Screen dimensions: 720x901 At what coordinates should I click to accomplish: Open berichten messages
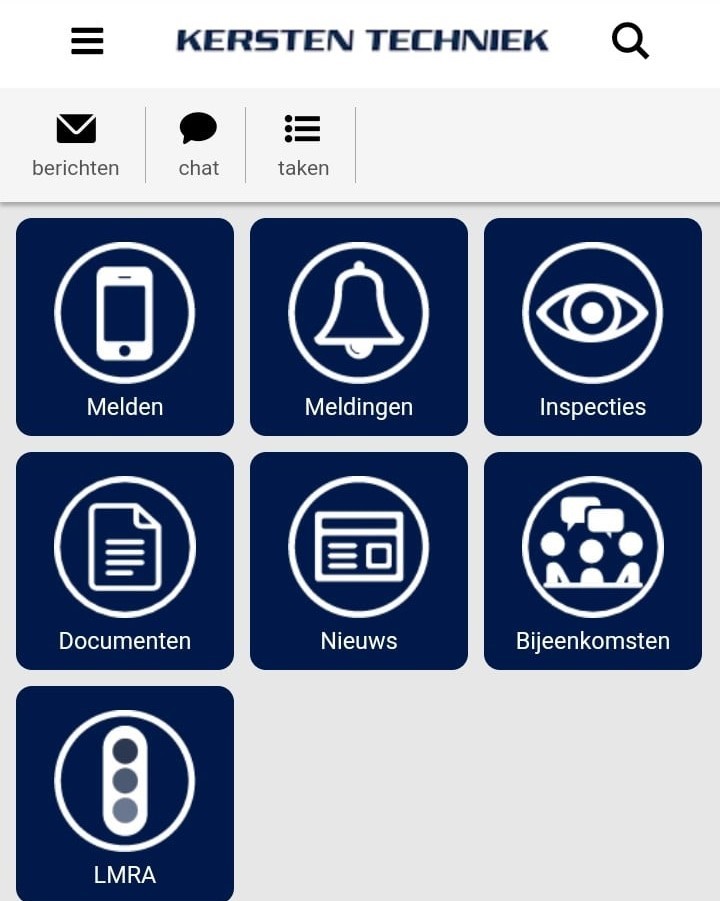75,145
